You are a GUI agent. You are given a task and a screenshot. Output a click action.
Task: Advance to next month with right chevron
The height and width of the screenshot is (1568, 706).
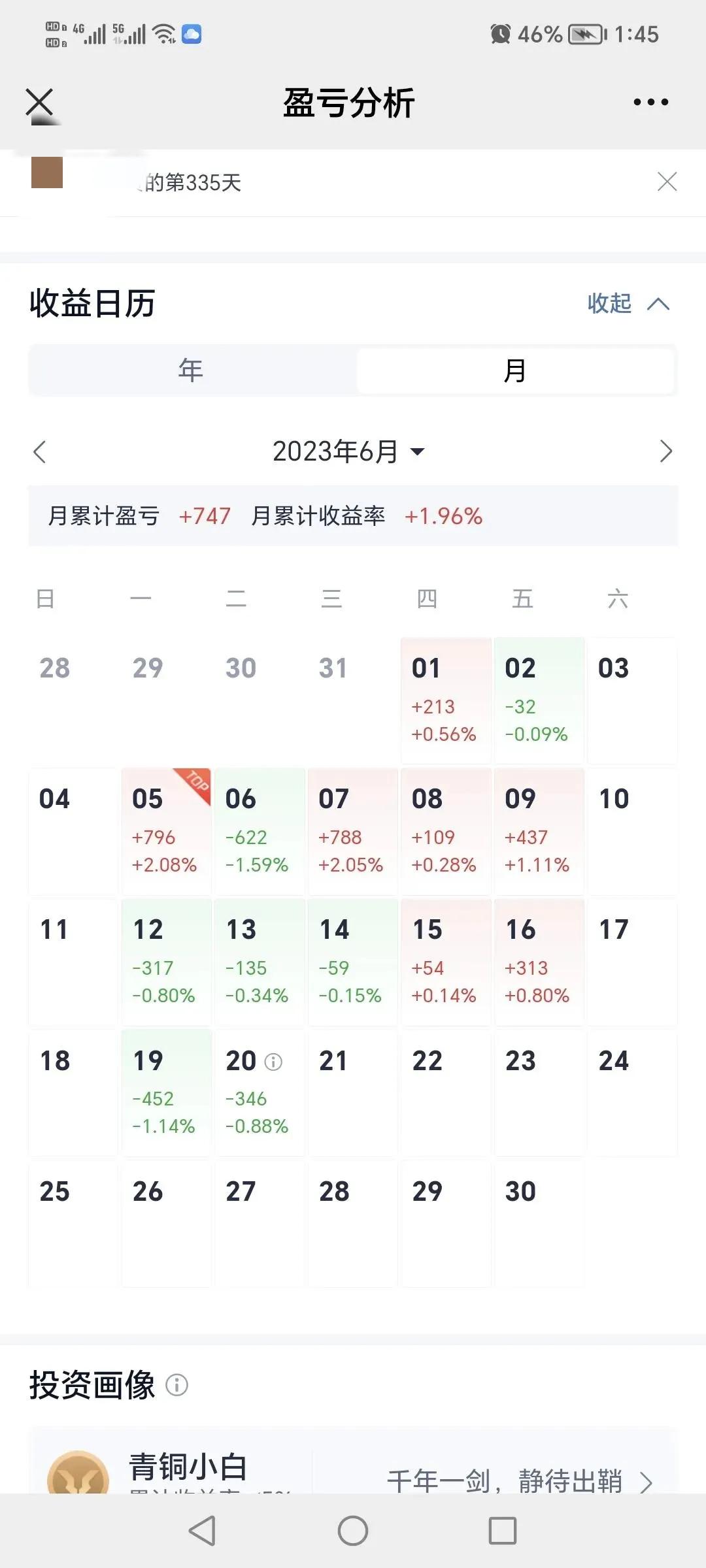coord(666,451)
